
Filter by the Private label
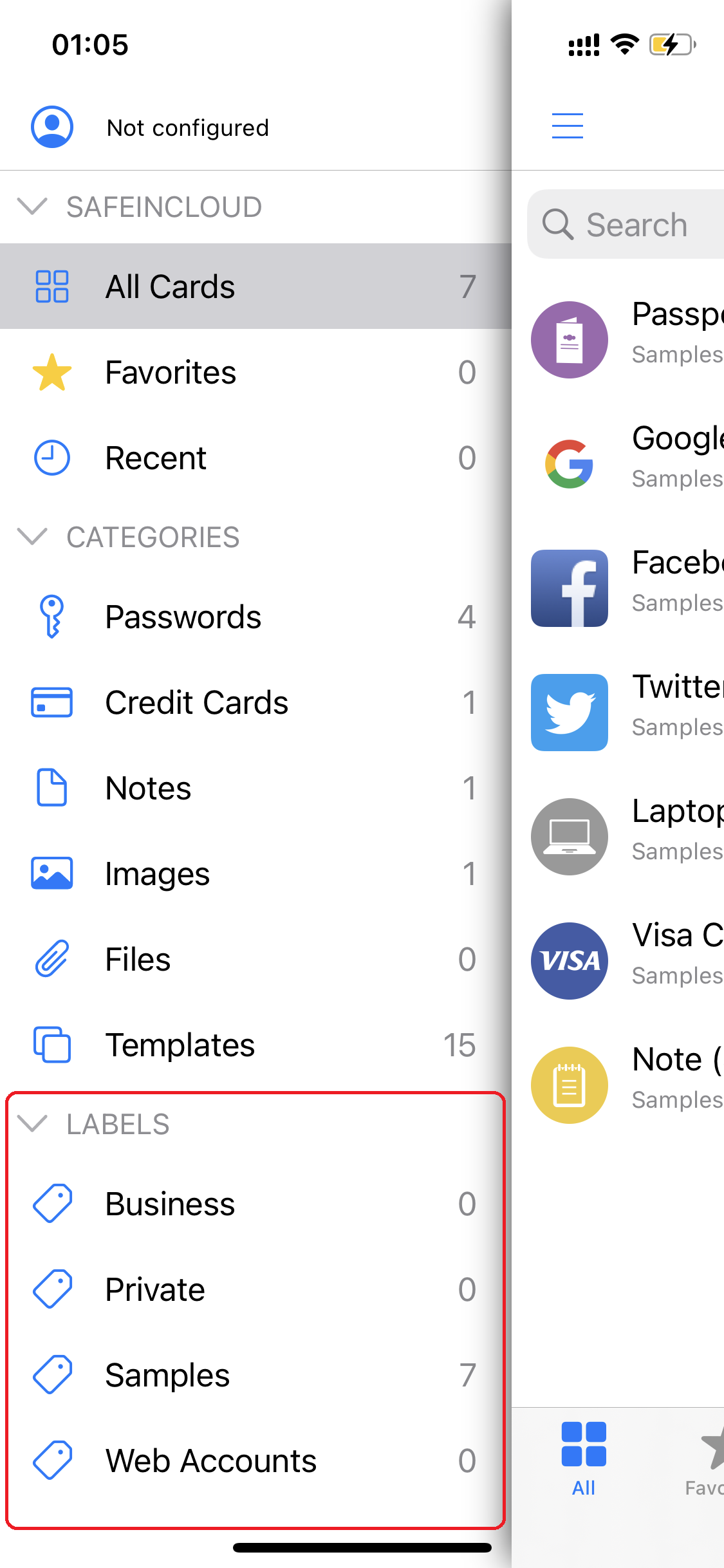click(x=255, y=1289)
